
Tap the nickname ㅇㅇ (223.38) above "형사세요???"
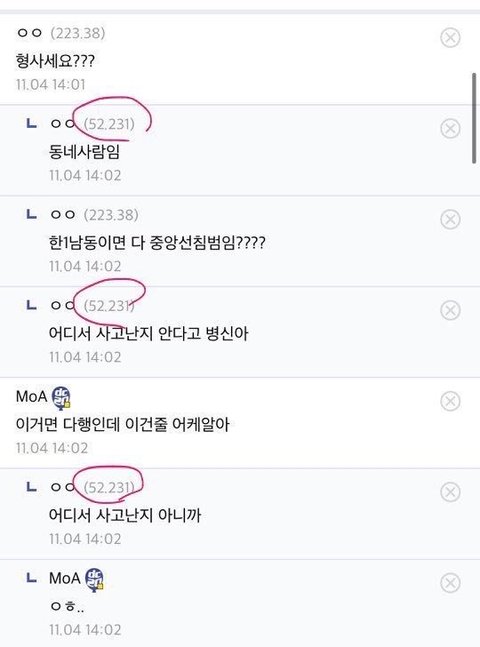pyautogui.click(x=60, y=33)
